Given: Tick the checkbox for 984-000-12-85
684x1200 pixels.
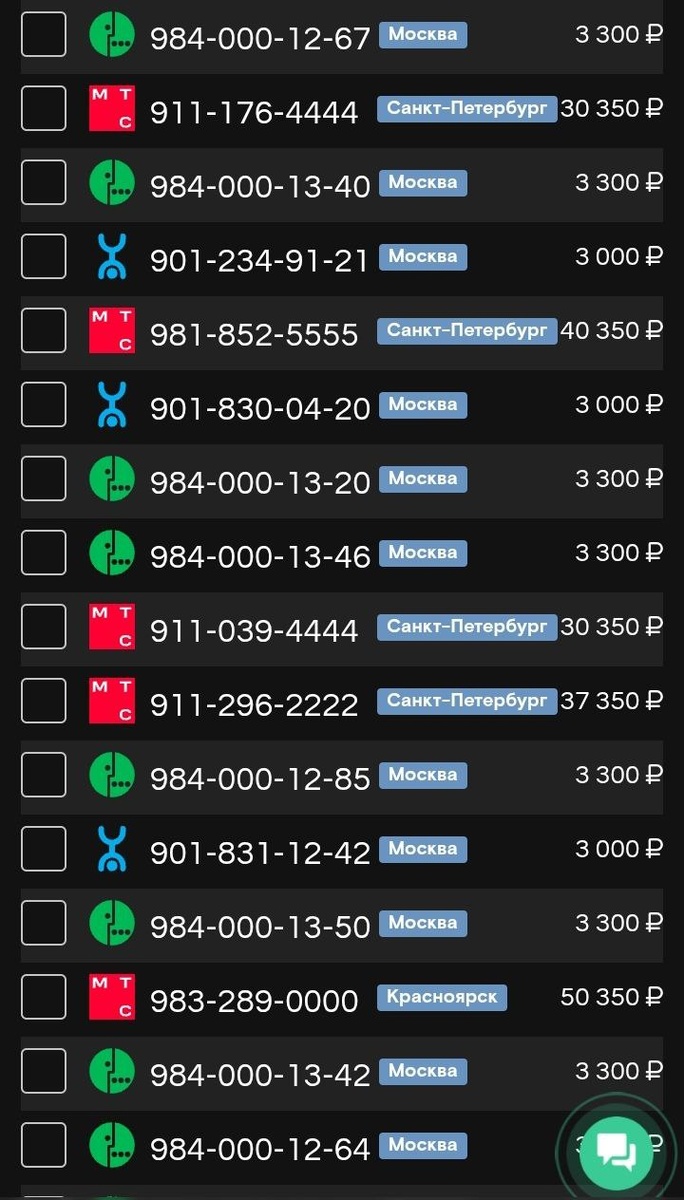Looking at the screenshot, I should coord(44,775).
